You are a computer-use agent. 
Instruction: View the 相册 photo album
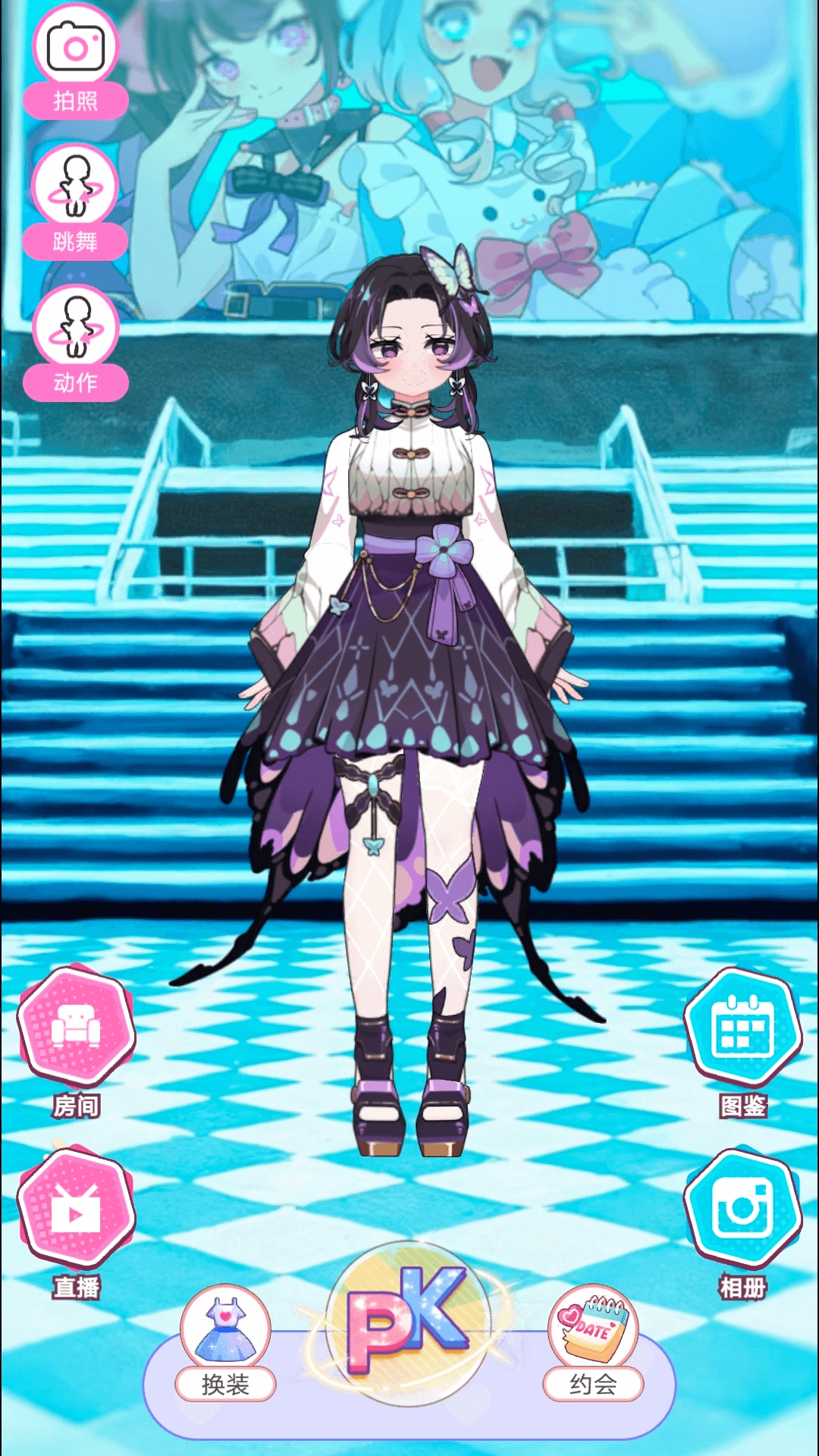click(x=742, y=1211)
